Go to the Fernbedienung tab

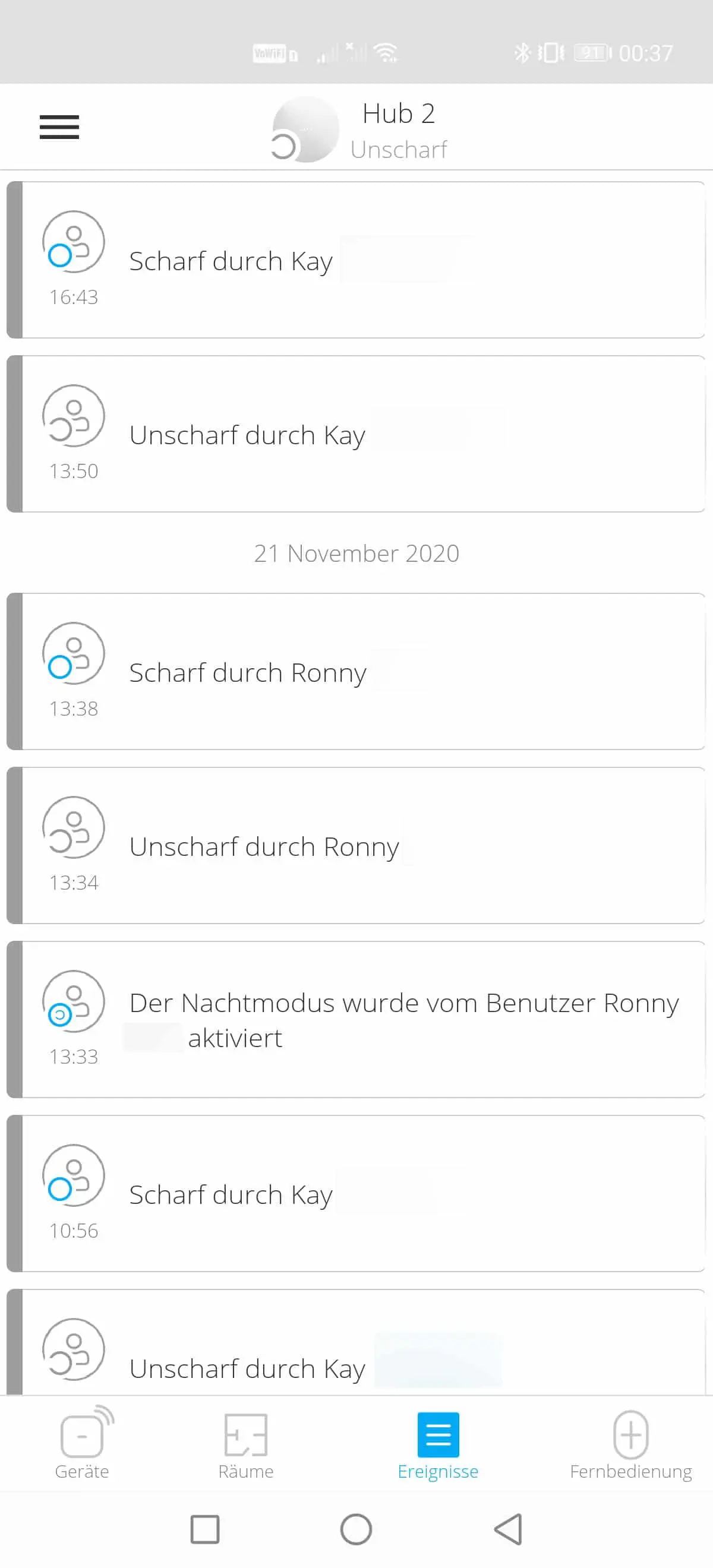click(x=631, y=1446)
